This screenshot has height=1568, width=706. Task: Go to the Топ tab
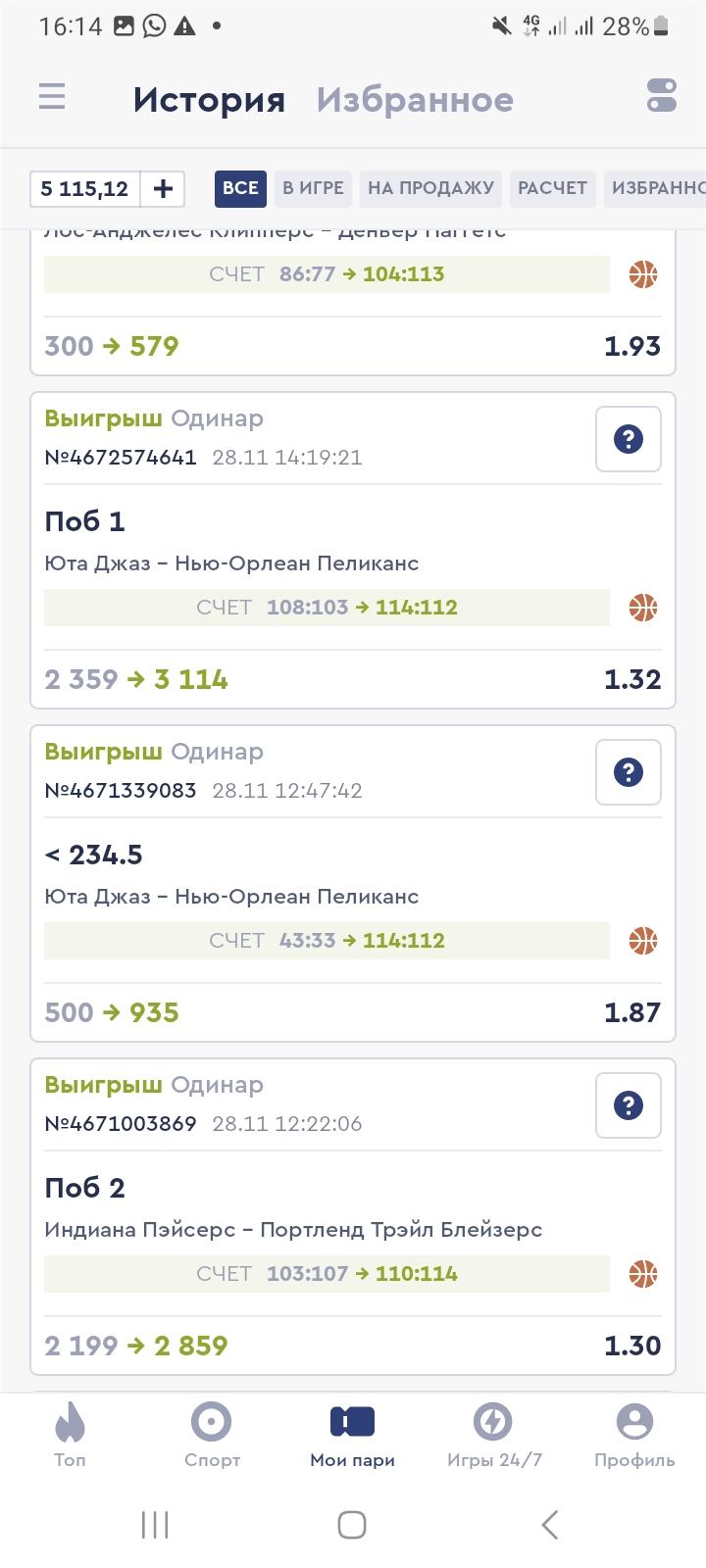pos(70,1435)
